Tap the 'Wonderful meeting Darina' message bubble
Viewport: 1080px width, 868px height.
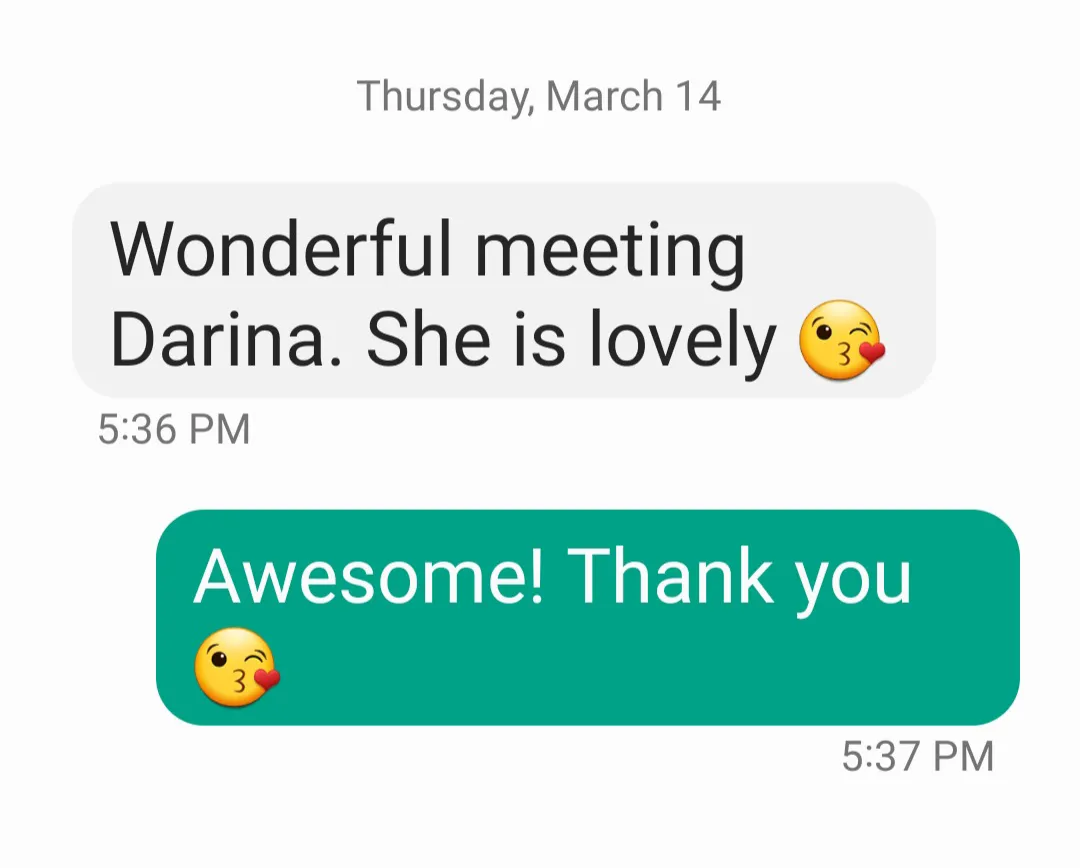tap(503, 291)
